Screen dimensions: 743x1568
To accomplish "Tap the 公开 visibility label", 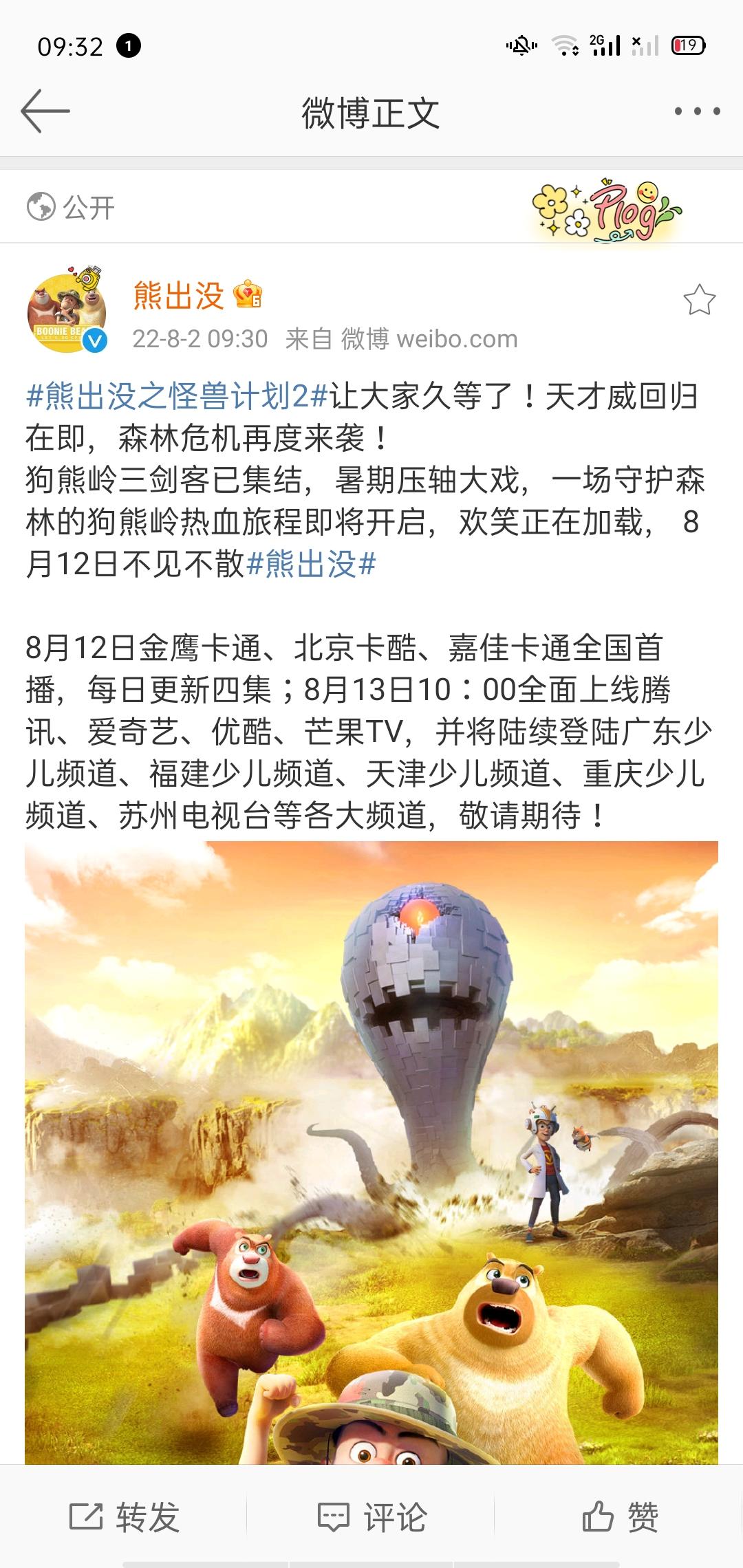I will click(x=71, y=207).
